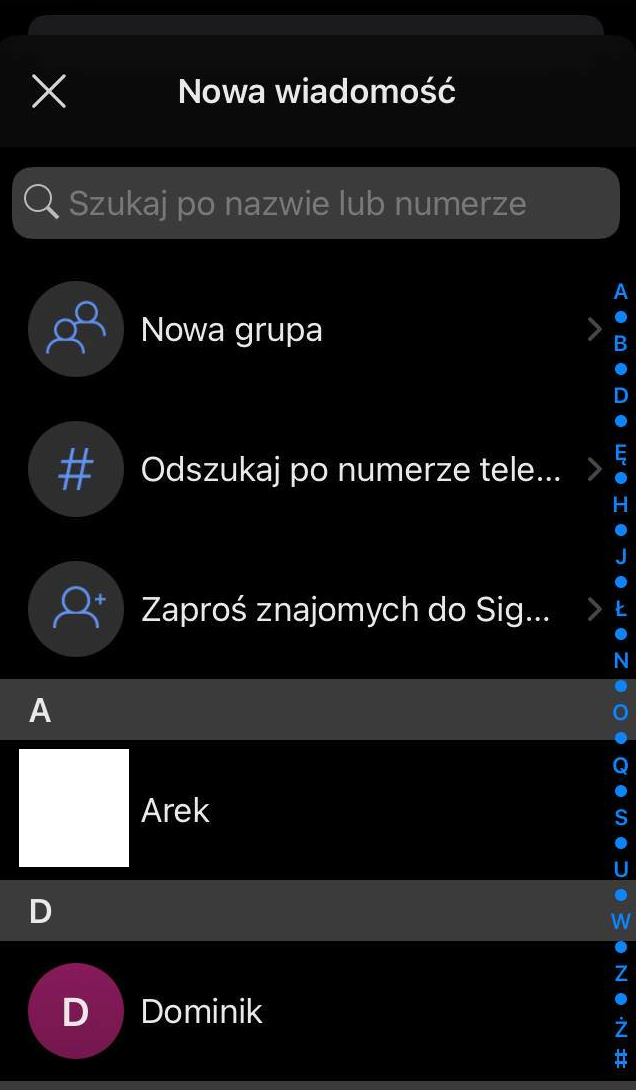Viewport: 637px width, 1090px height.
Task: Jump to letter S in index
Action: tap(621, 817)
